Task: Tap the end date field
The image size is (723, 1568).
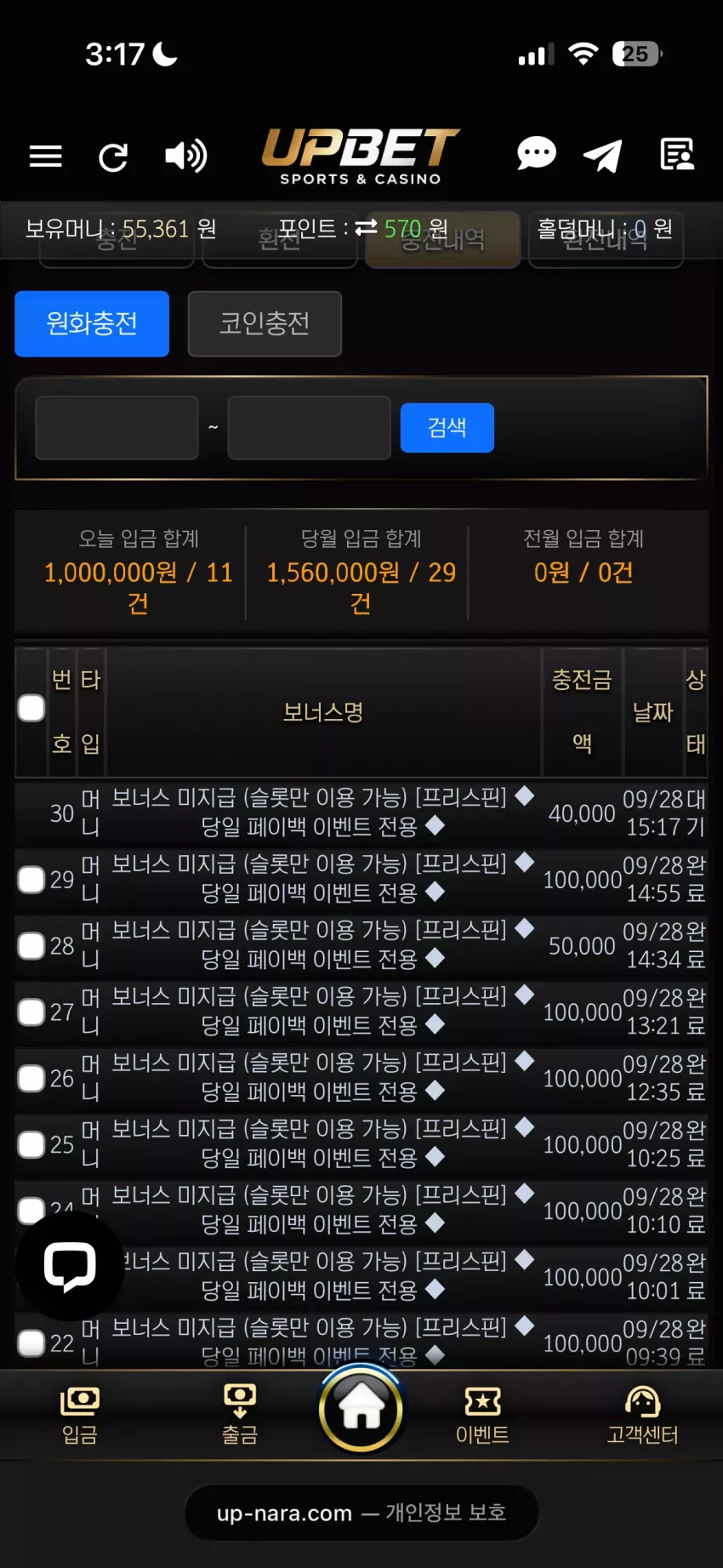Action: (x=309, y=427)
